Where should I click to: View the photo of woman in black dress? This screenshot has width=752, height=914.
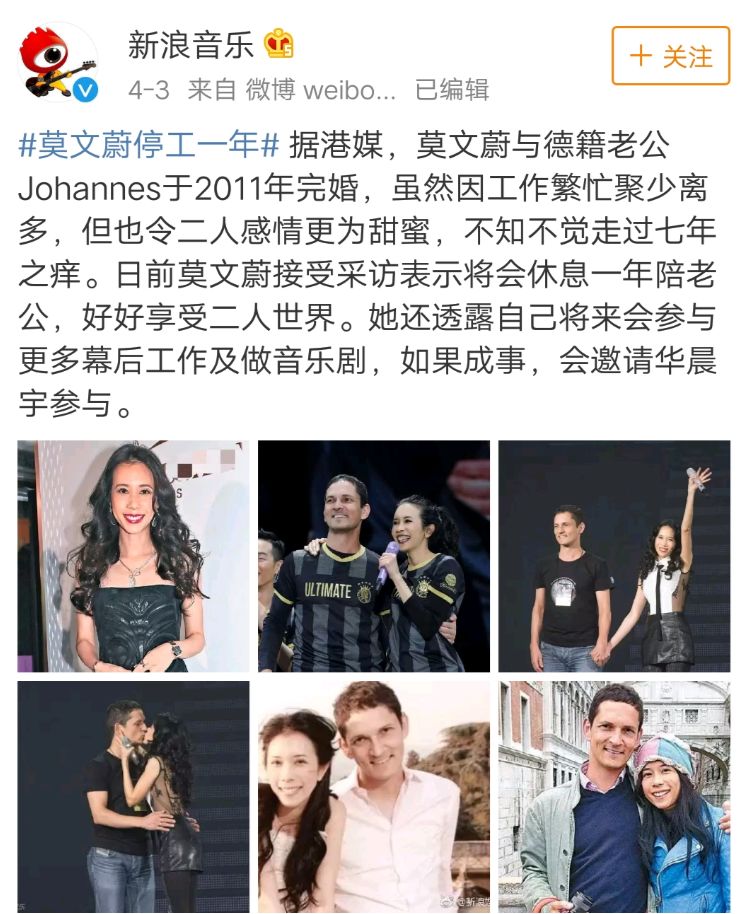tap(133, 556)
